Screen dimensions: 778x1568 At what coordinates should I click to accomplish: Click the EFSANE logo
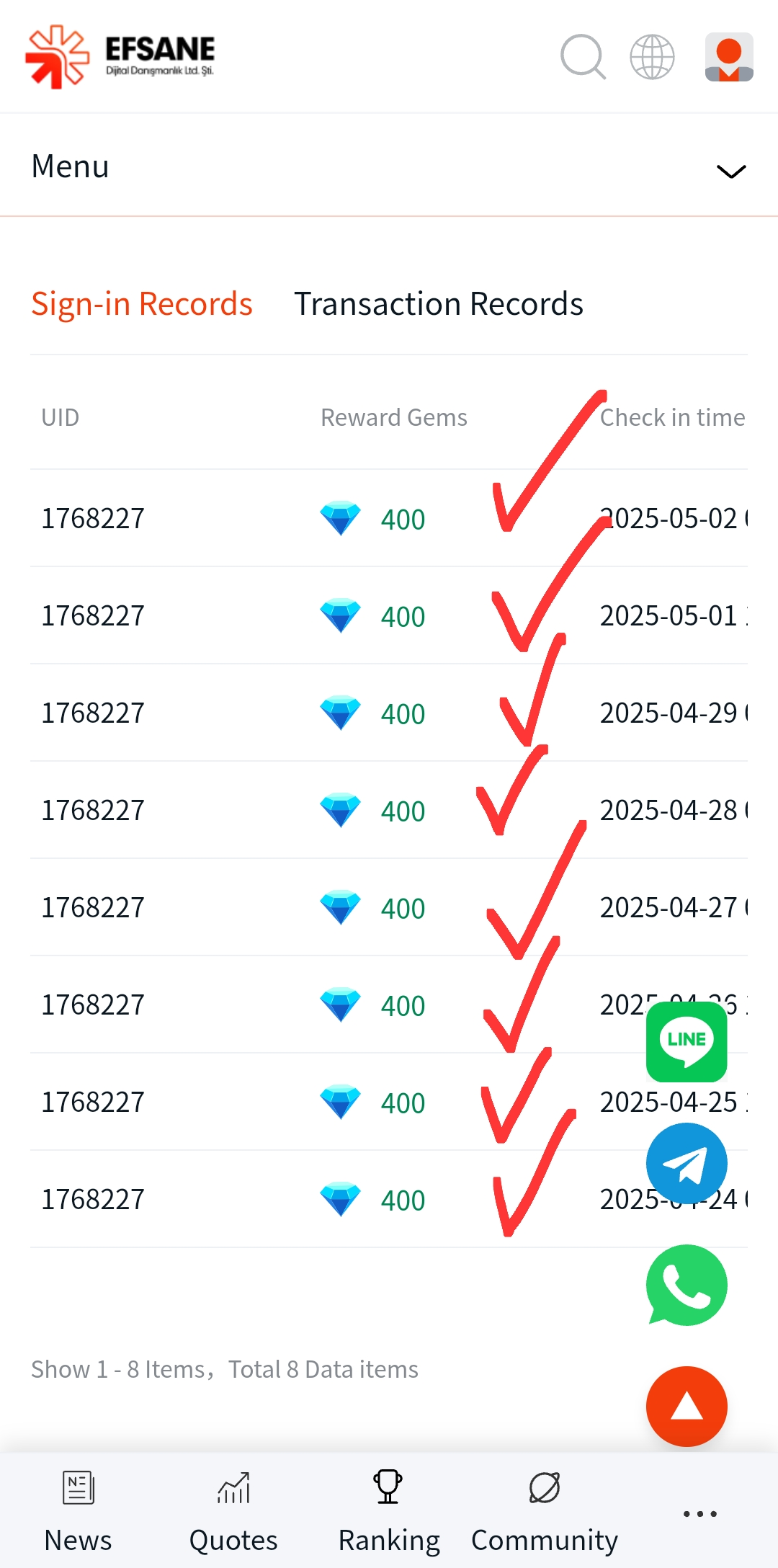click(119, 54)
